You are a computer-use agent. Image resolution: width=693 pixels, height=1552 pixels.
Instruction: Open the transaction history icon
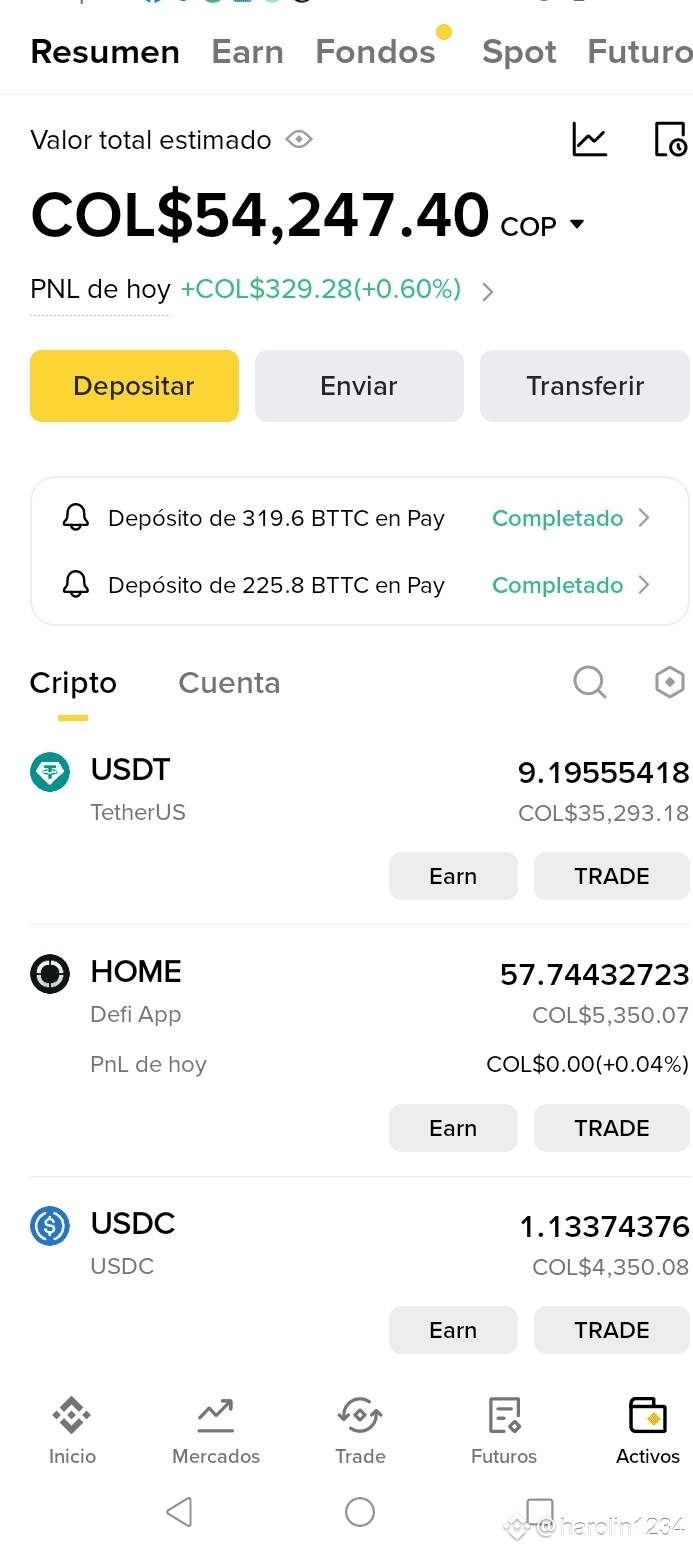670,139
